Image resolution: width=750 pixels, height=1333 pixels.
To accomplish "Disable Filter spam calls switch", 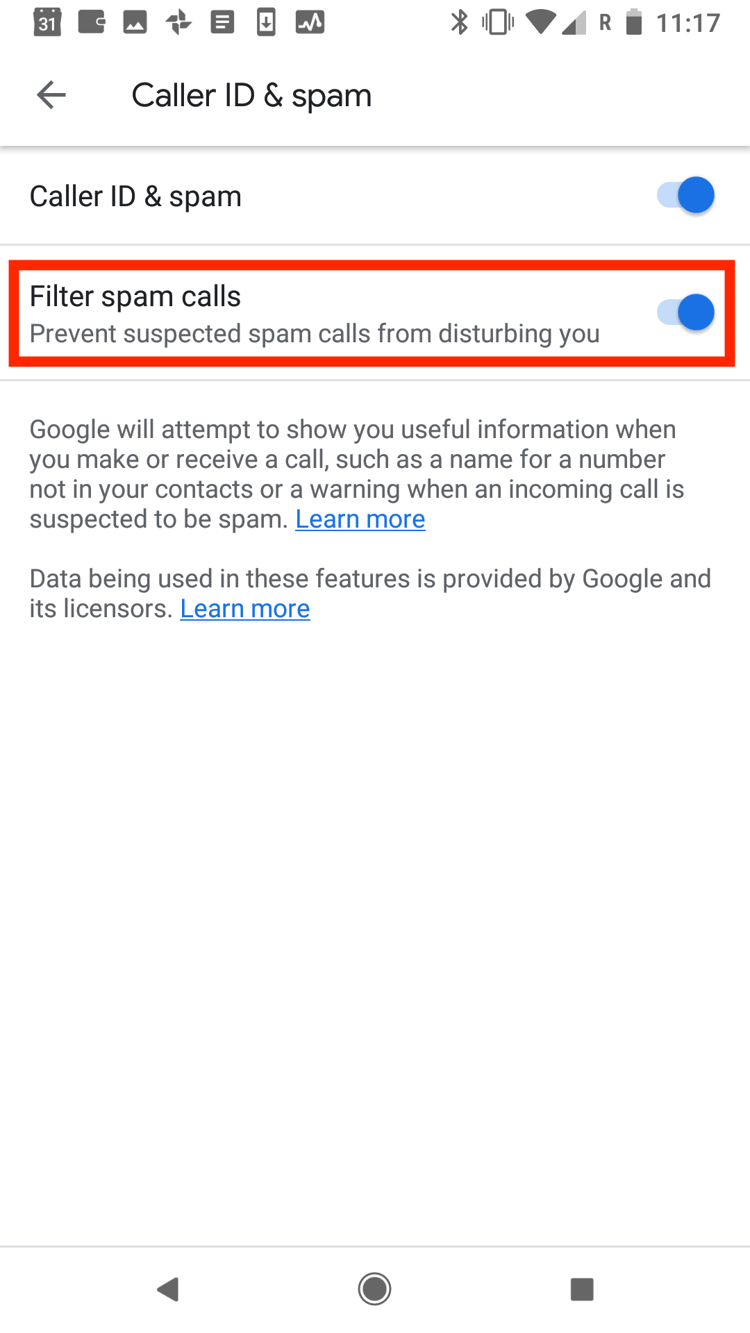I will [x=686, y=313].
